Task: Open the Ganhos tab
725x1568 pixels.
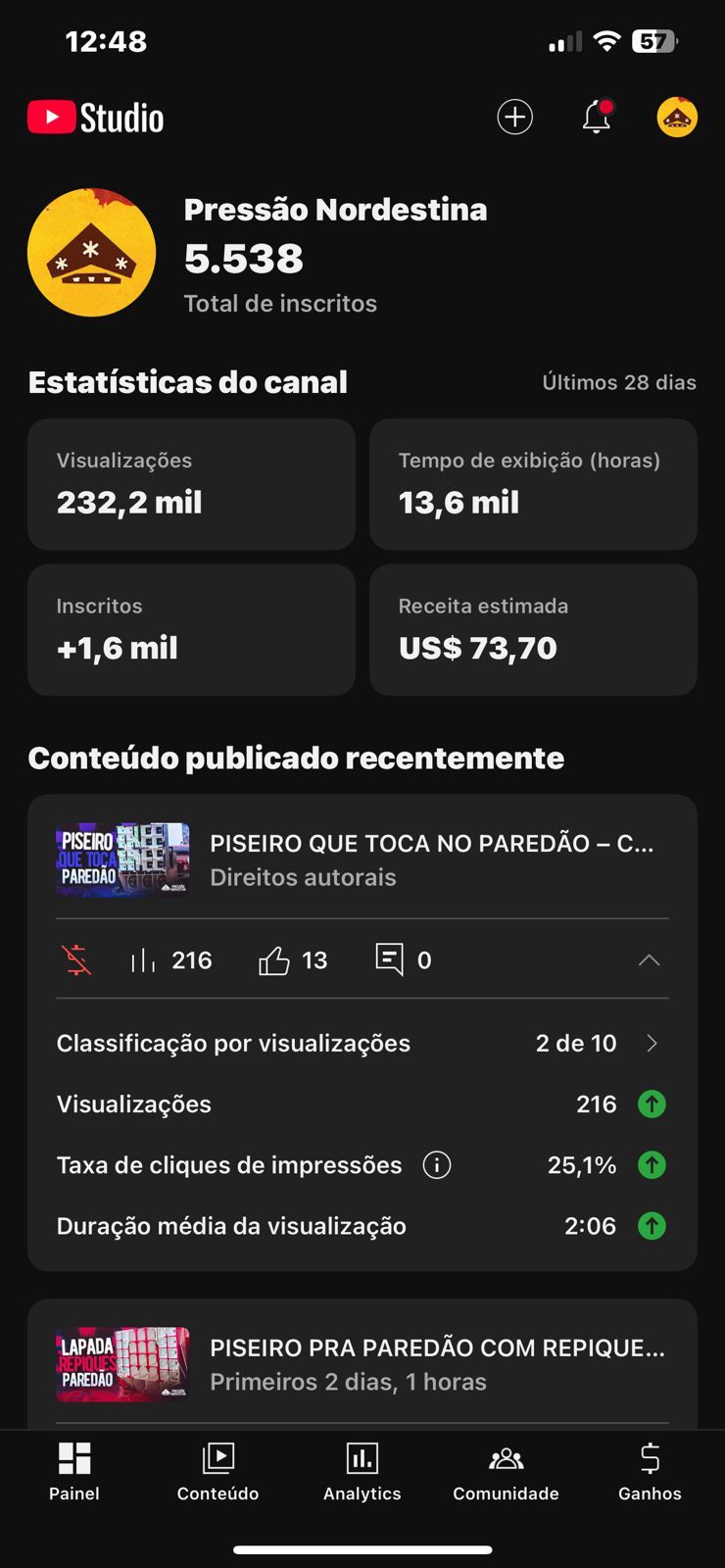Action: [x=650, y=1471]
